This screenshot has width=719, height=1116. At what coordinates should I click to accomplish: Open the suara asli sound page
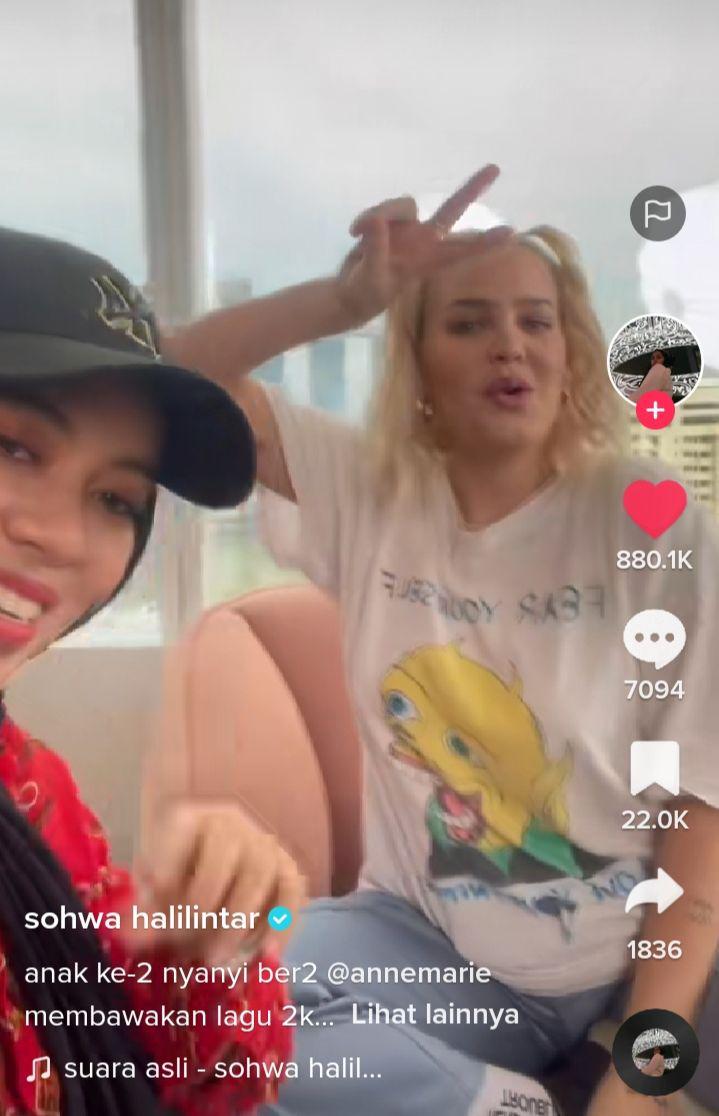(x=222, y=1069)
